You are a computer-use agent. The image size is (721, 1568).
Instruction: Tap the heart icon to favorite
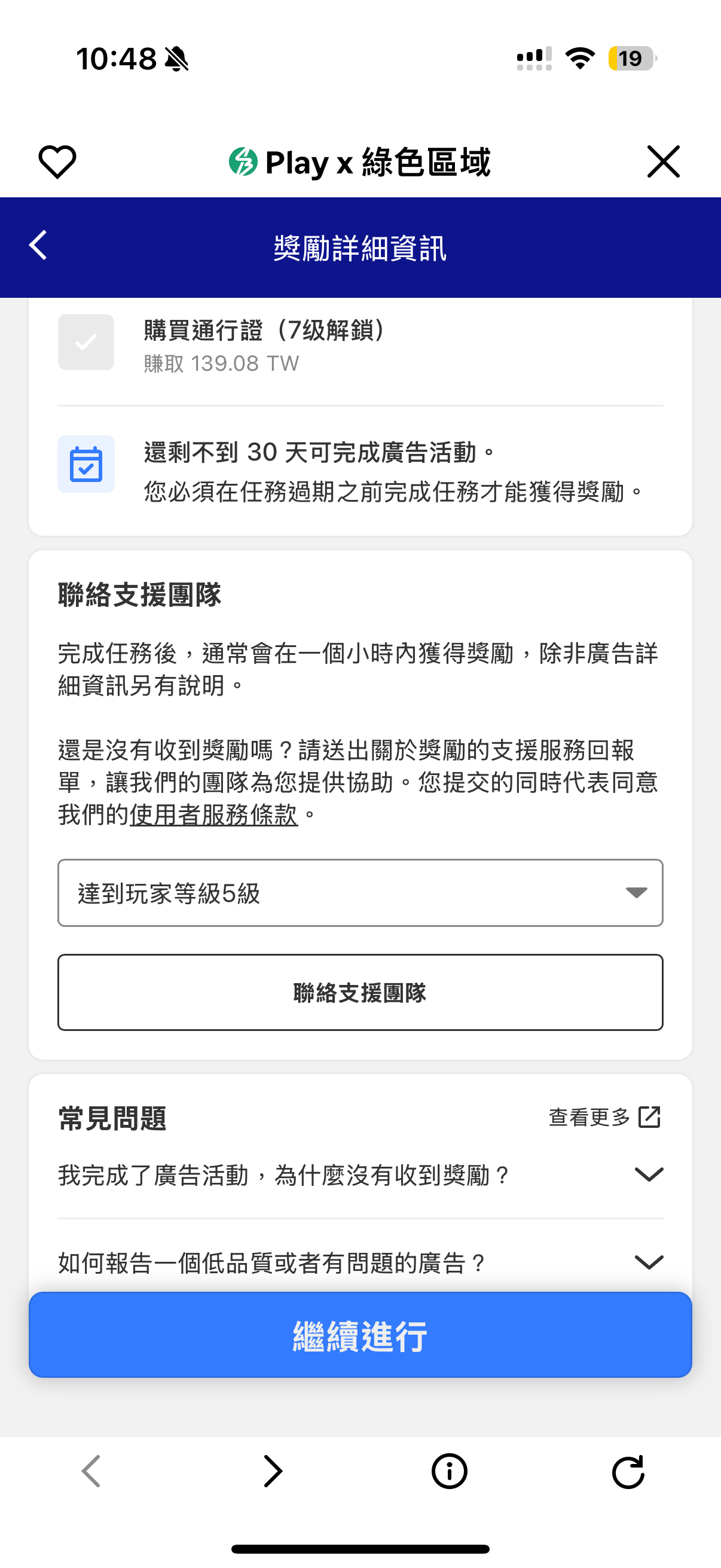point(57,162)
